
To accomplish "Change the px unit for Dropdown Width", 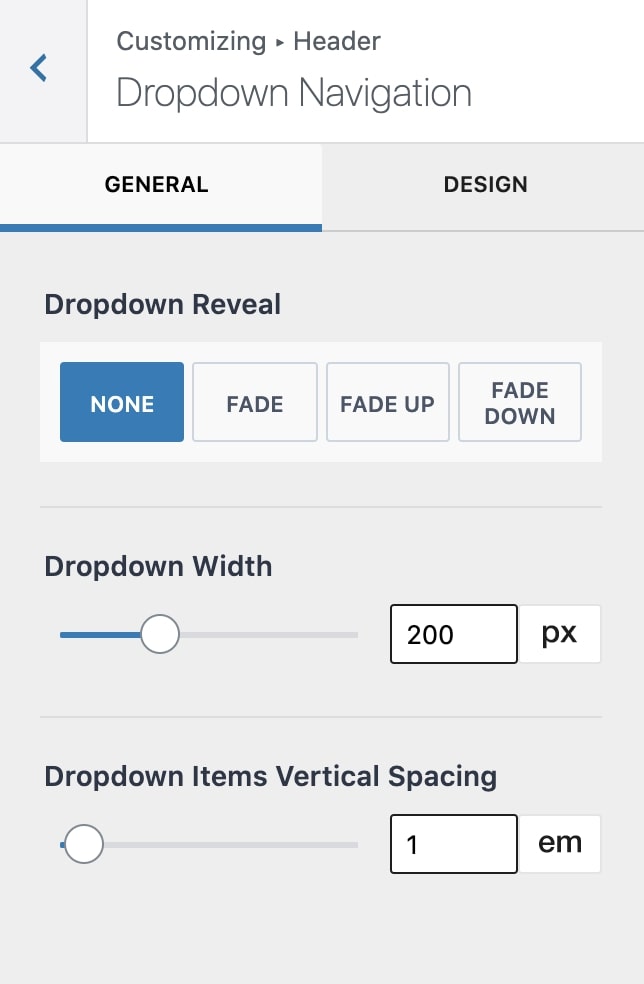I will (x=559, y=634).
